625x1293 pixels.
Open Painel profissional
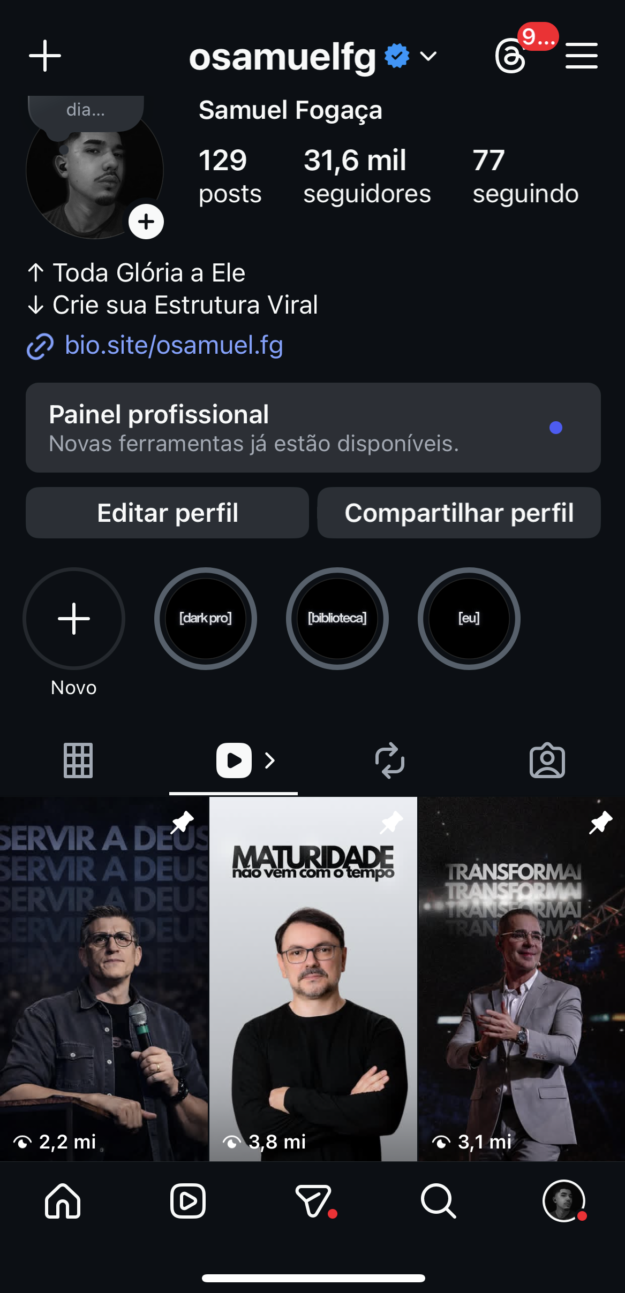[x=313, y=427]
